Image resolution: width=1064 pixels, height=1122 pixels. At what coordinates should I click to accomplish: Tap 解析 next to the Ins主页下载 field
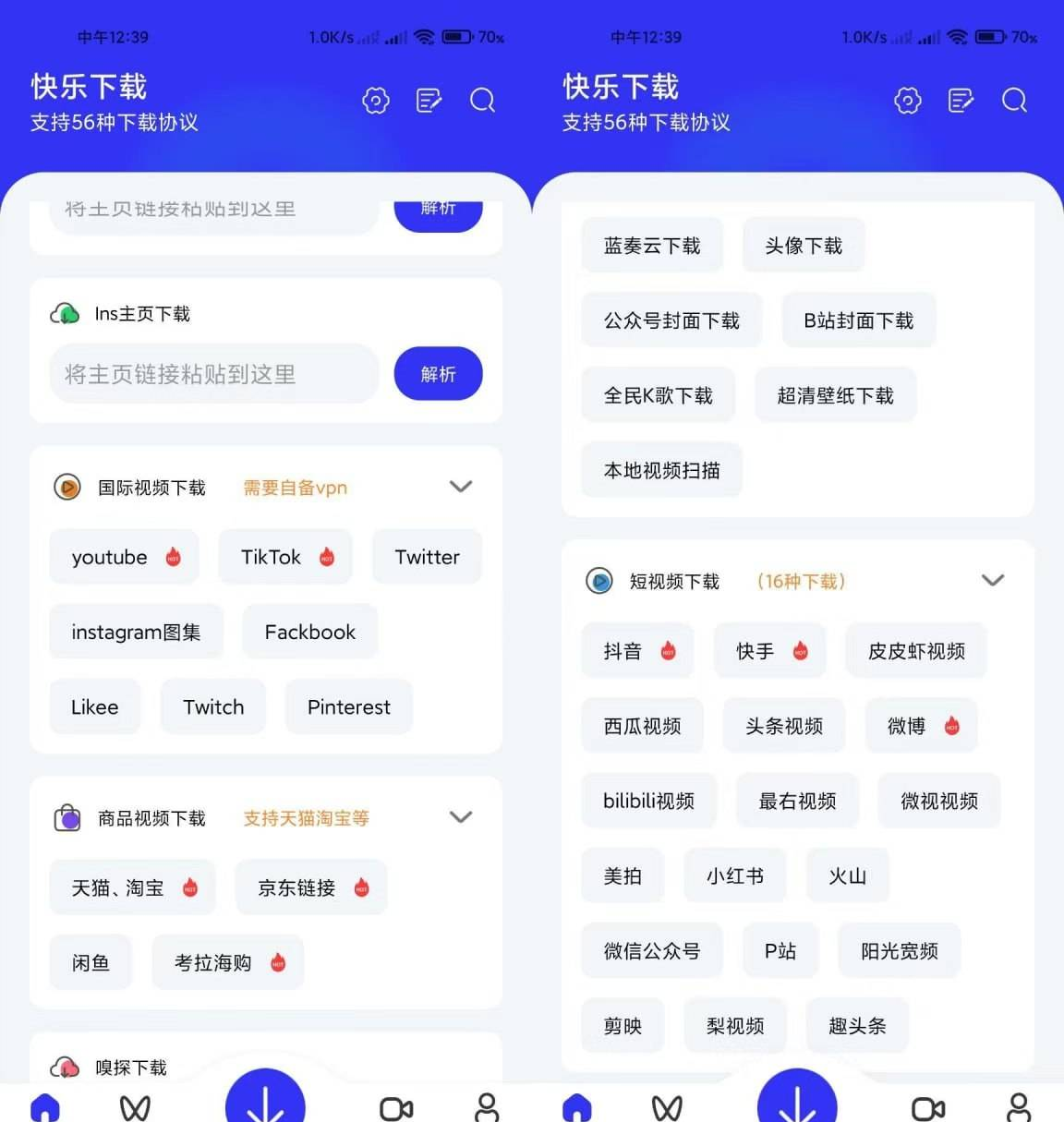(x=438, y=374)
